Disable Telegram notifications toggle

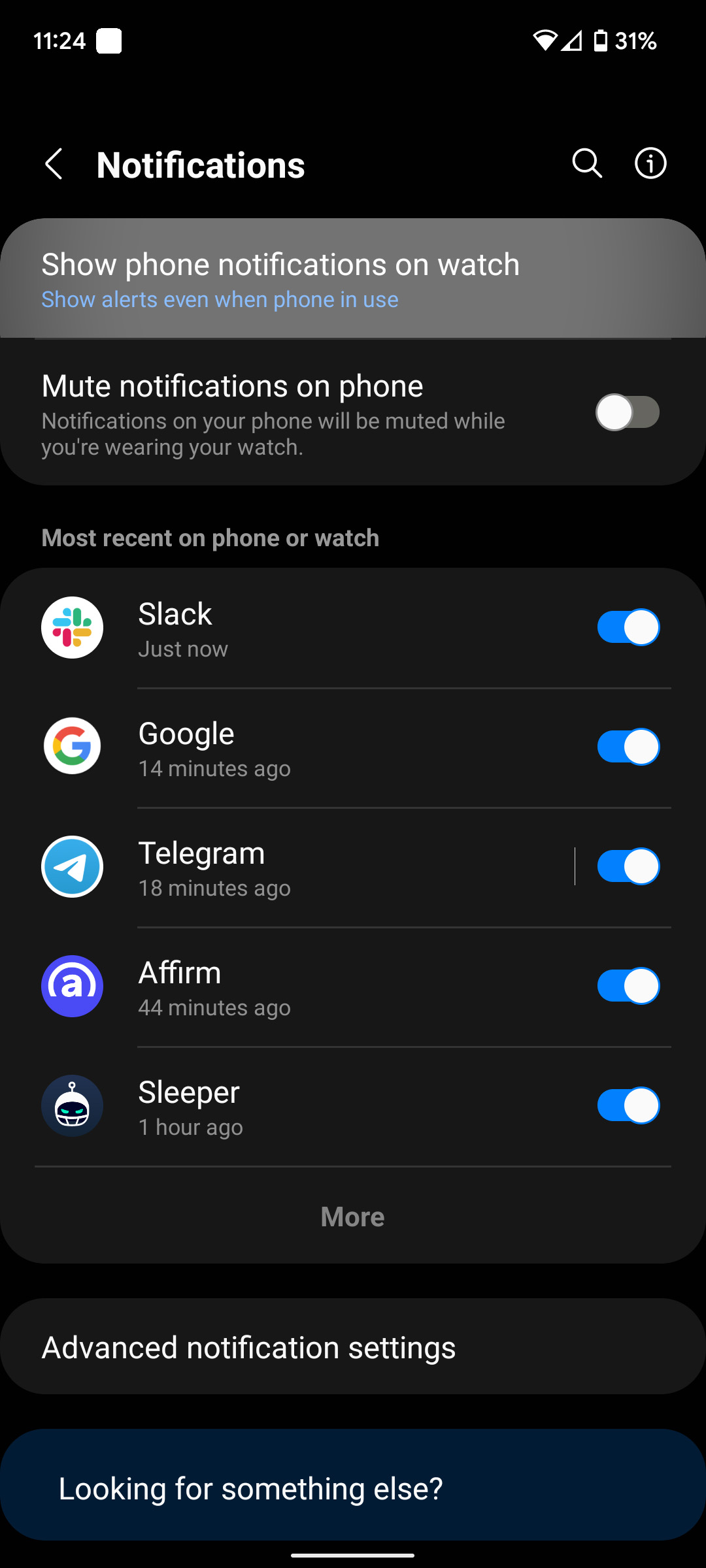pos(626,866)
